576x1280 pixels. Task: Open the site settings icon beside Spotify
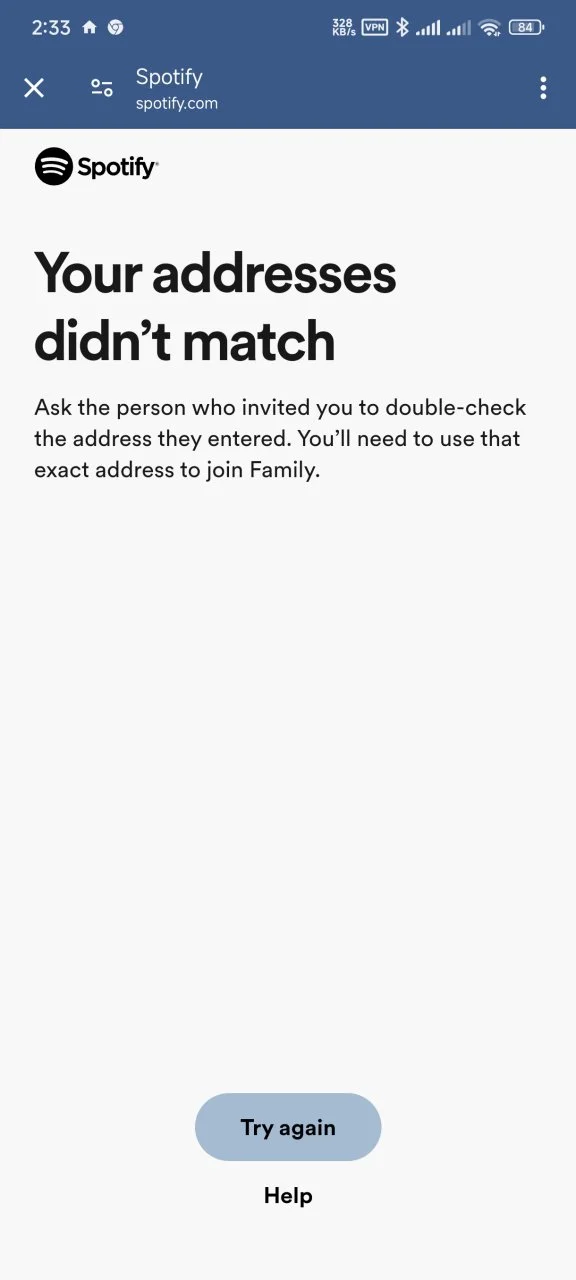tap(102, 88)
